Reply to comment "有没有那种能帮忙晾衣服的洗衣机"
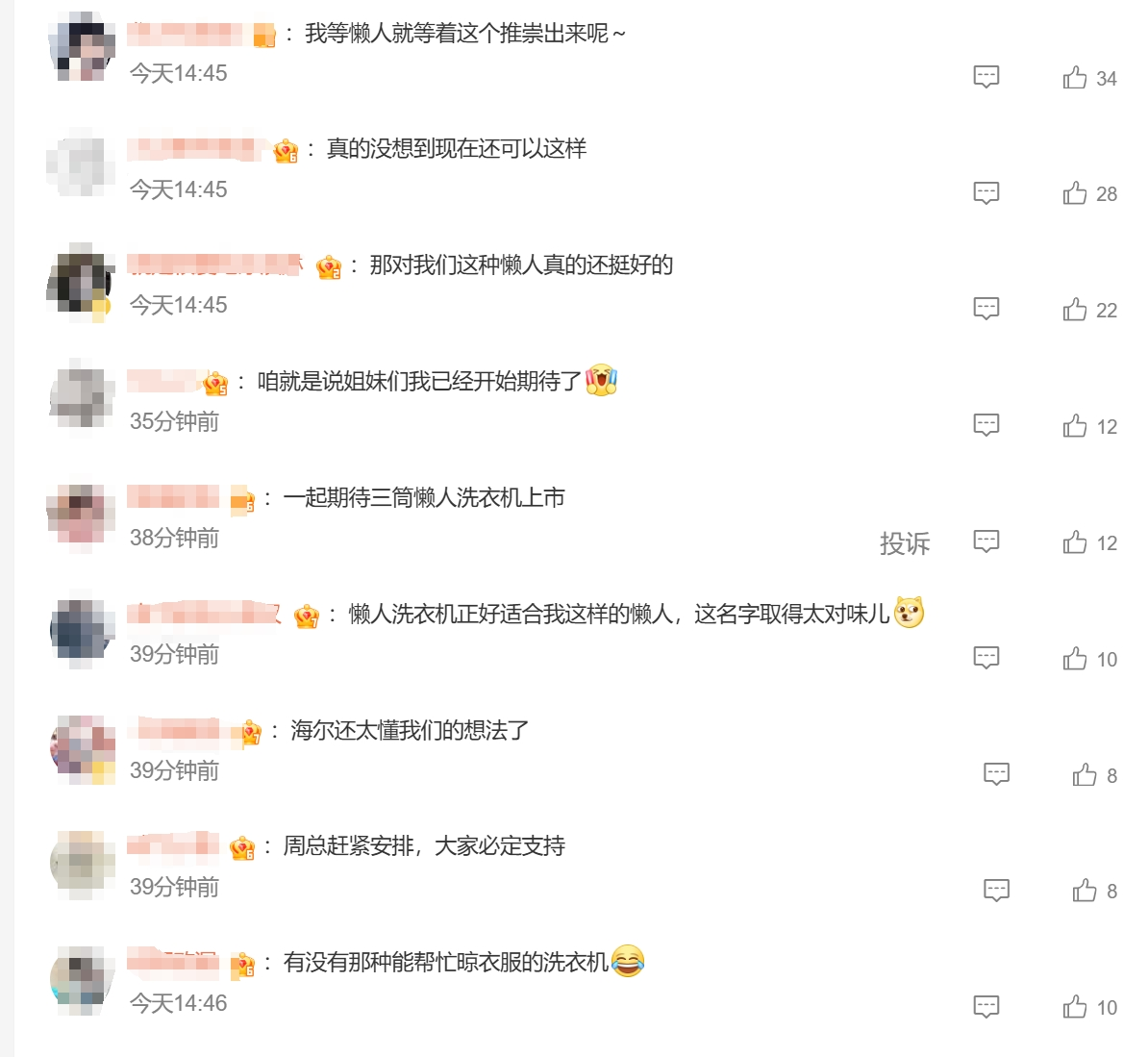The width and height of the screenshot is (1148, 1057). [986, 1007]
